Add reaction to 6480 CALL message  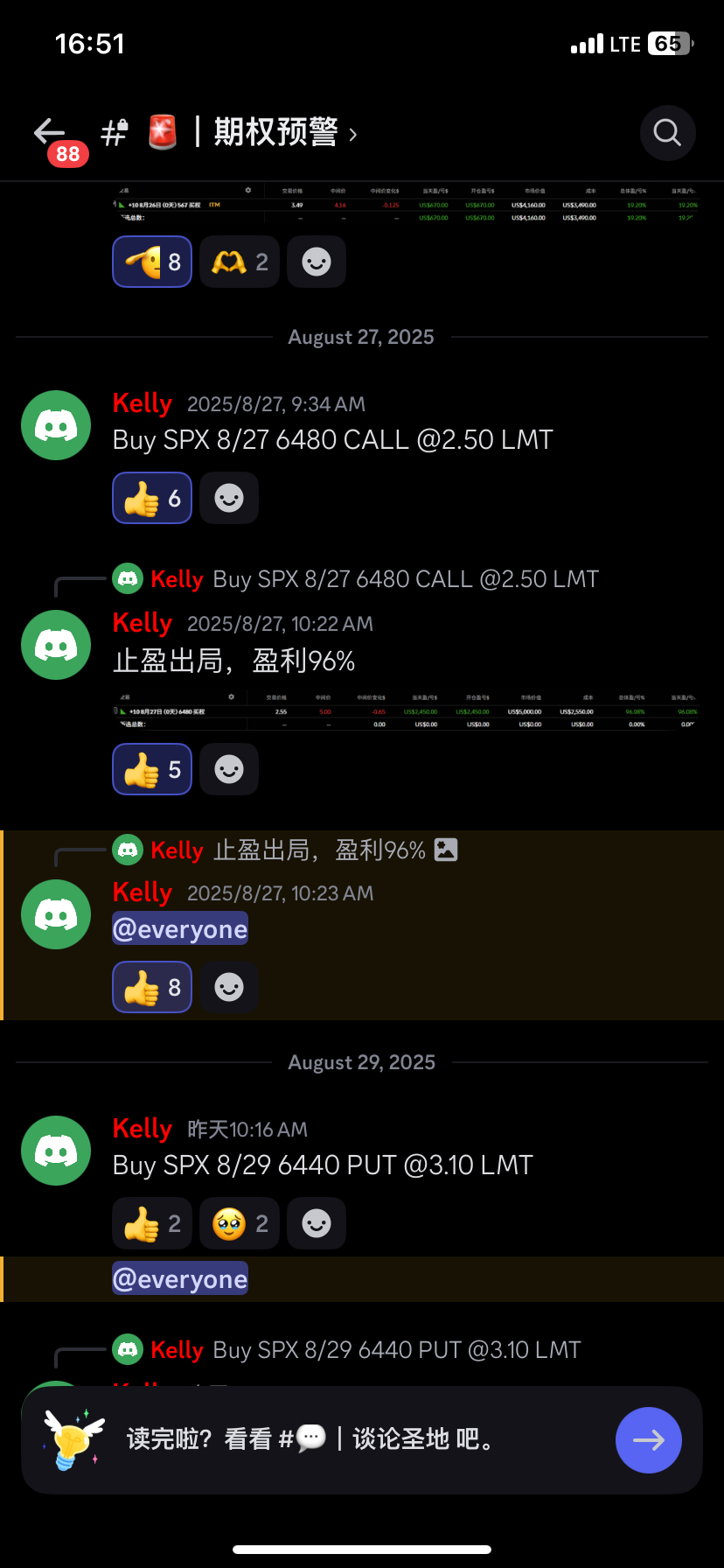point(229,498)
